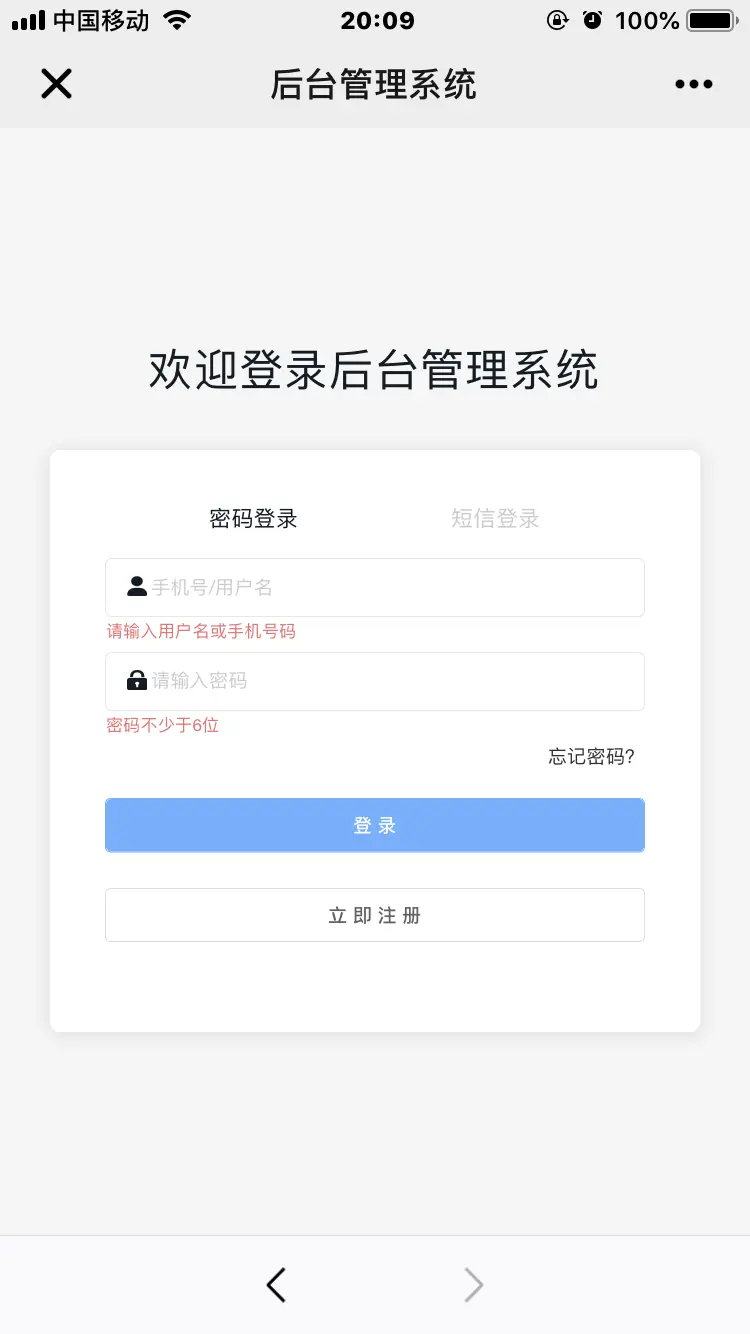
Task: Tap the 立即注册 button
Action: pos(375,915)
